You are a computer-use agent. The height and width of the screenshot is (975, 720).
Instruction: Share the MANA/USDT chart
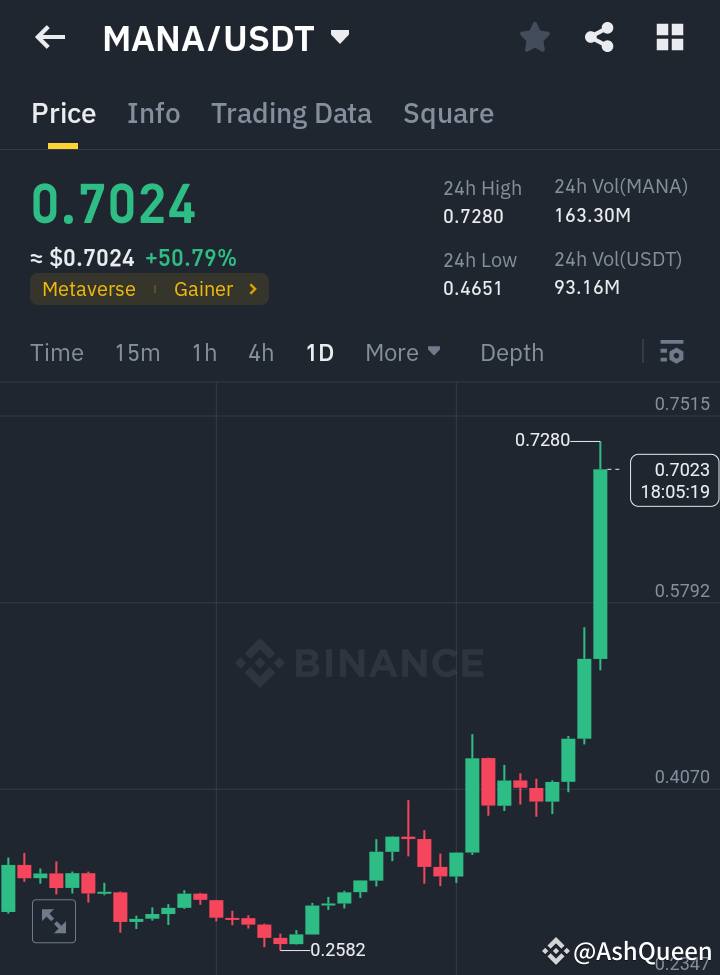599,37
